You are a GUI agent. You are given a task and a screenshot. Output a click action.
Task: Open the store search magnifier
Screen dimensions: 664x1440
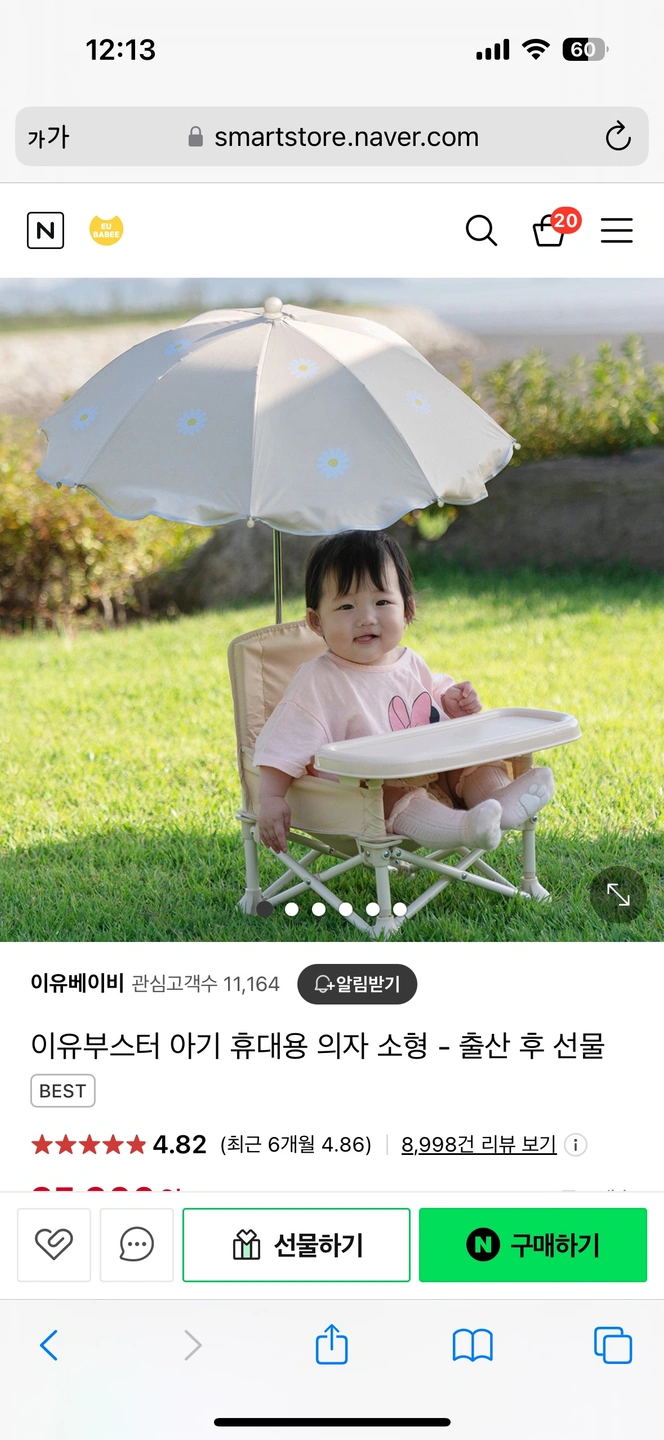point(481,231)
